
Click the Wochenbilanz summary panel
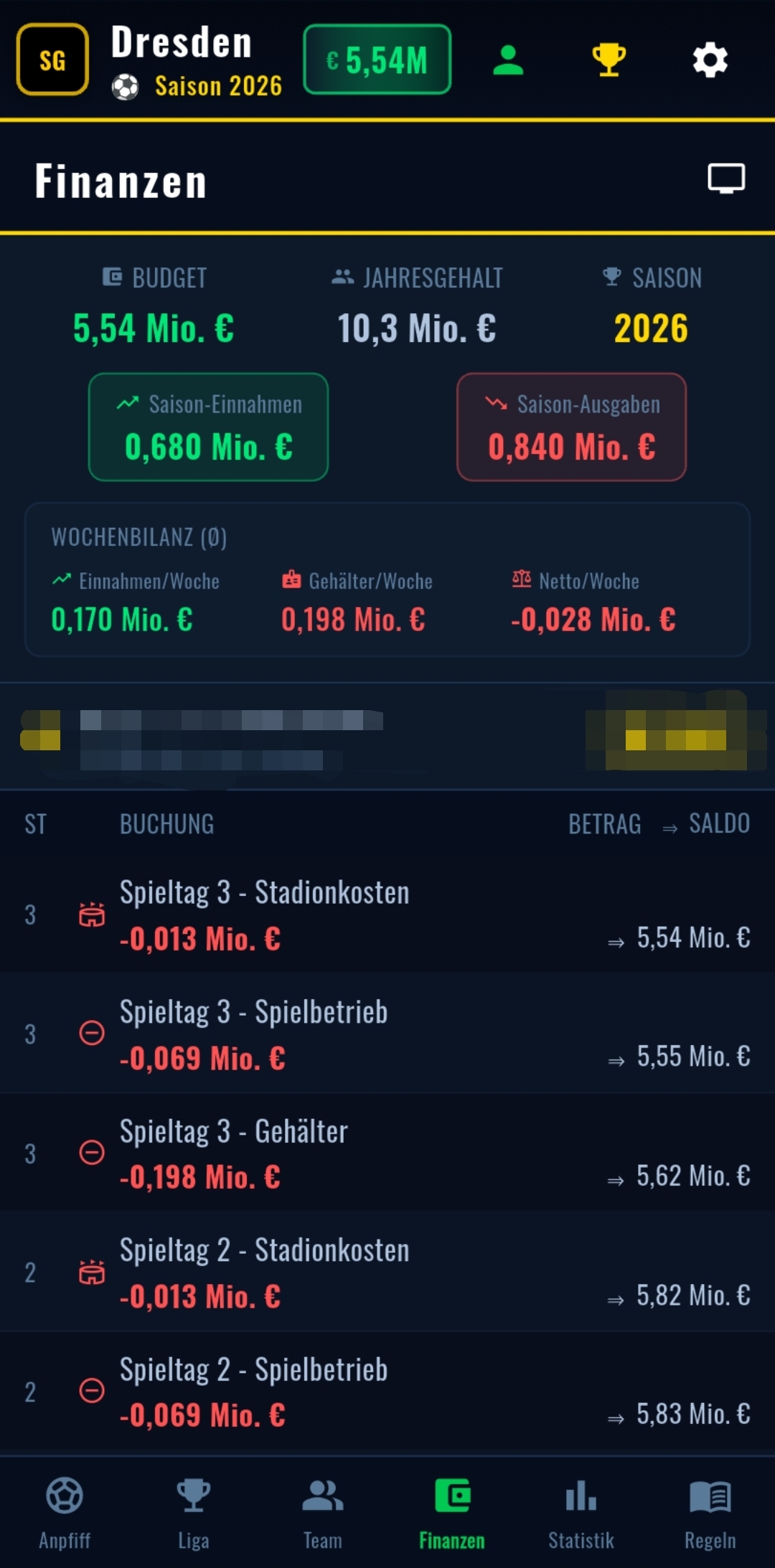[387, 581]
